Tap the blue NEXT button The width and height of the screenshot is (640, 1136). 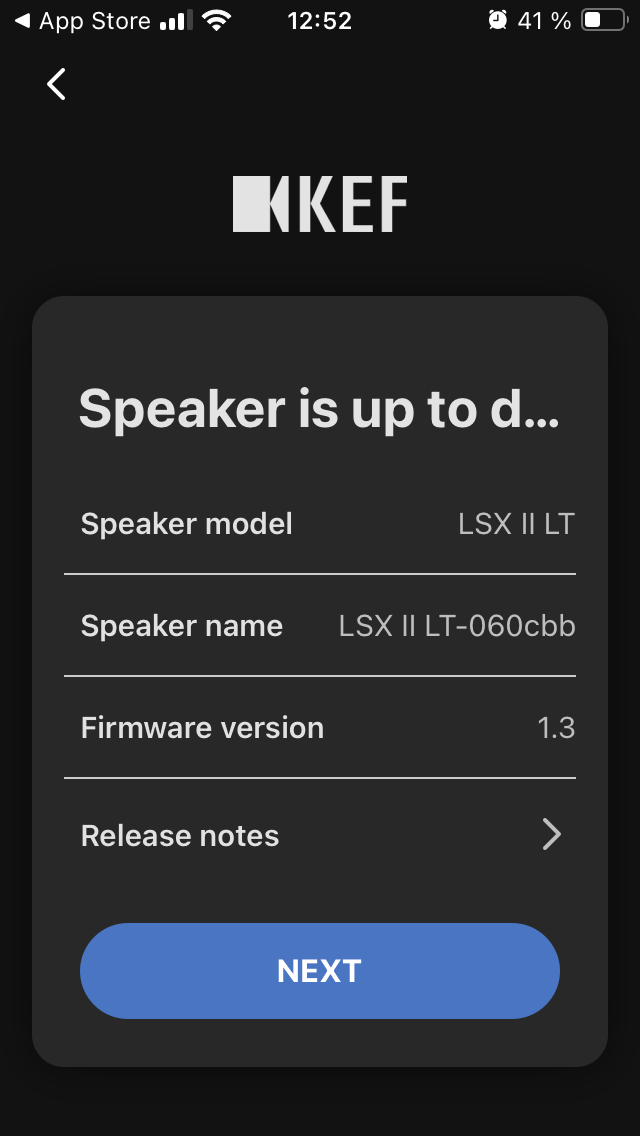pos(320,971)
